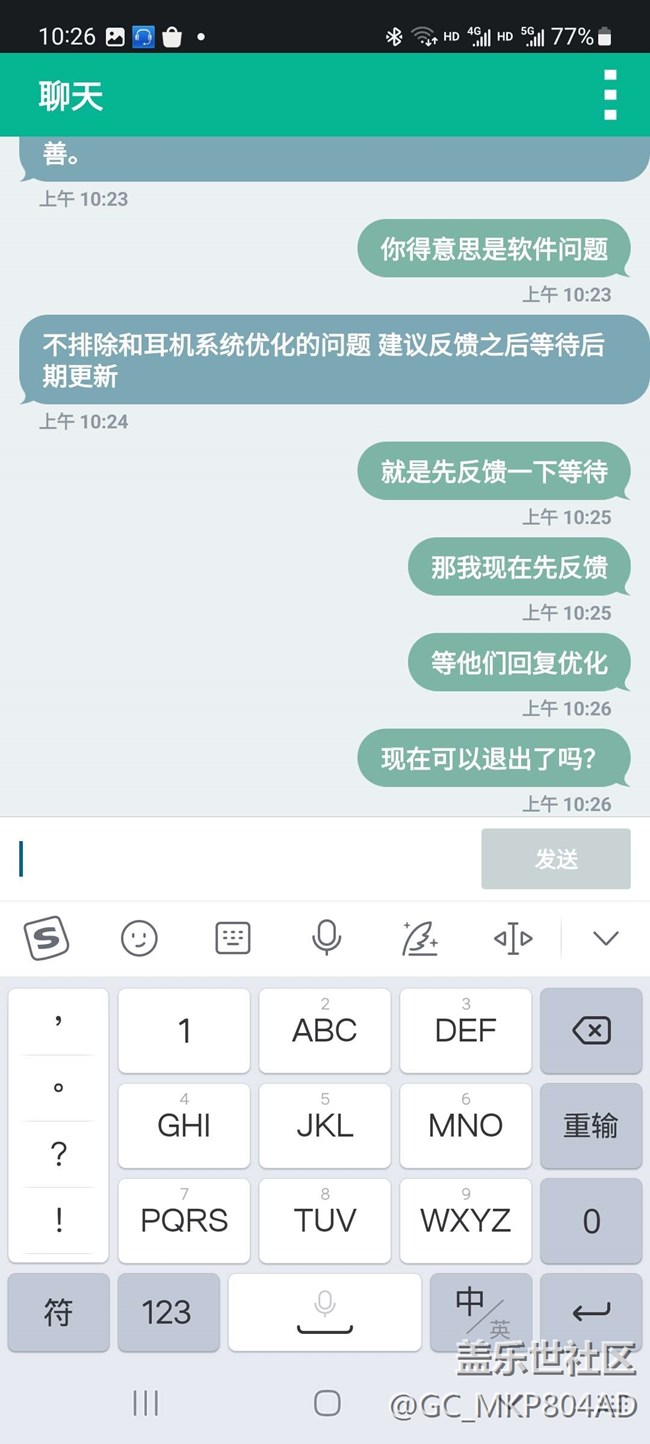Tap the backspace key
This screenshot has width=650, height=1444.
point(590,1030)
